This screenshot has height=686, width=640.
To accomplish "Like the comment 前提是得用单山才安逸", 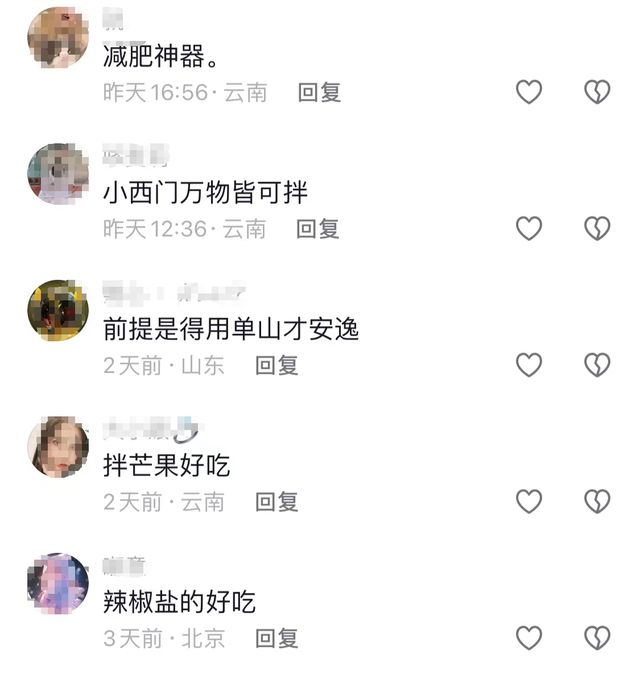I will [x=528, y=365].
